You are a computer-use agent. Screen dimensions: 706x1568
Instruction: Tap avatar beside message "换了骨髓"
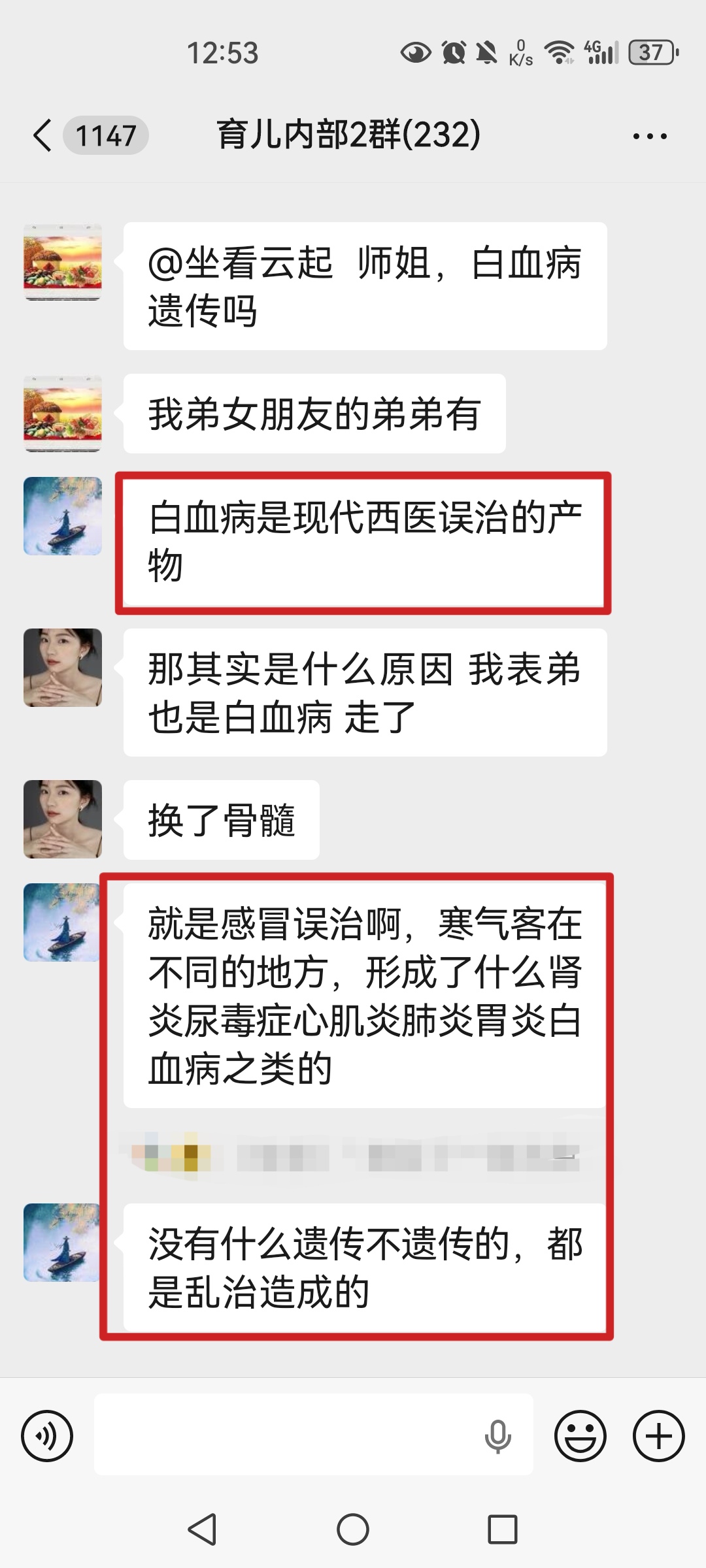63,819
